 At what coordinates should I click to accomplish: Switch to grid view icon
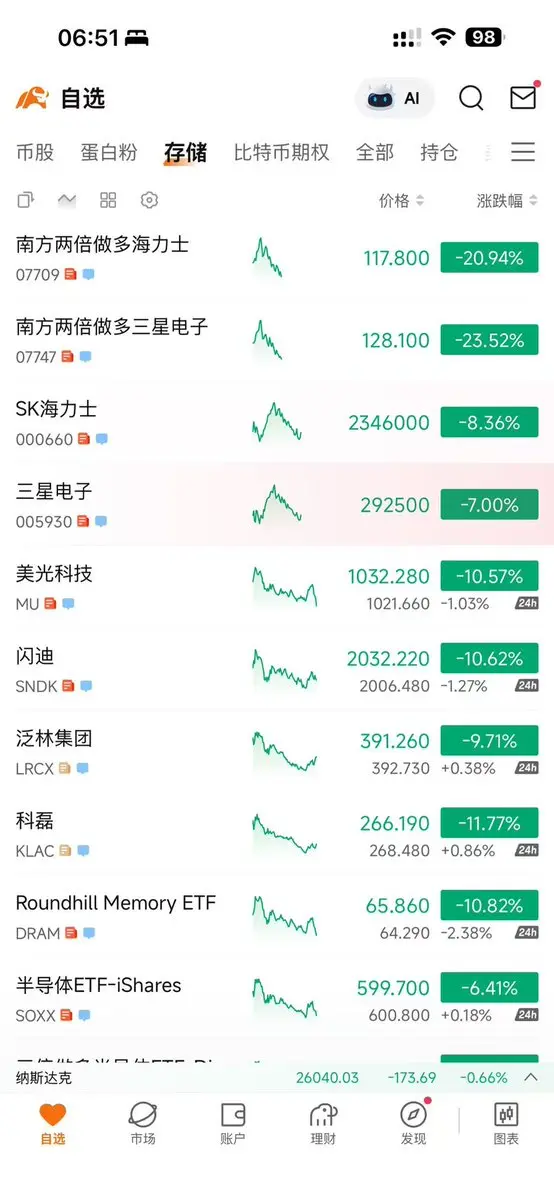108,200
